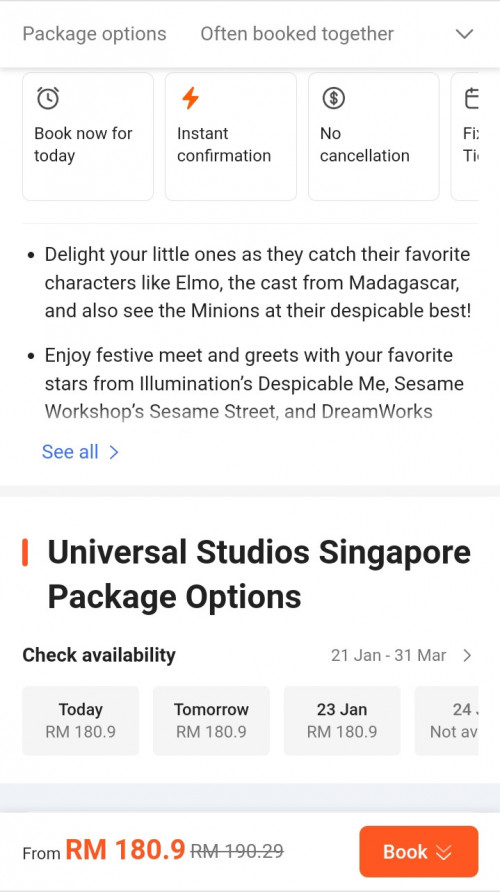Image resolution: width=500 pixels, height=892 pixels.
Task: Open the No cancellation info card
Action: [x=374, y=137]
